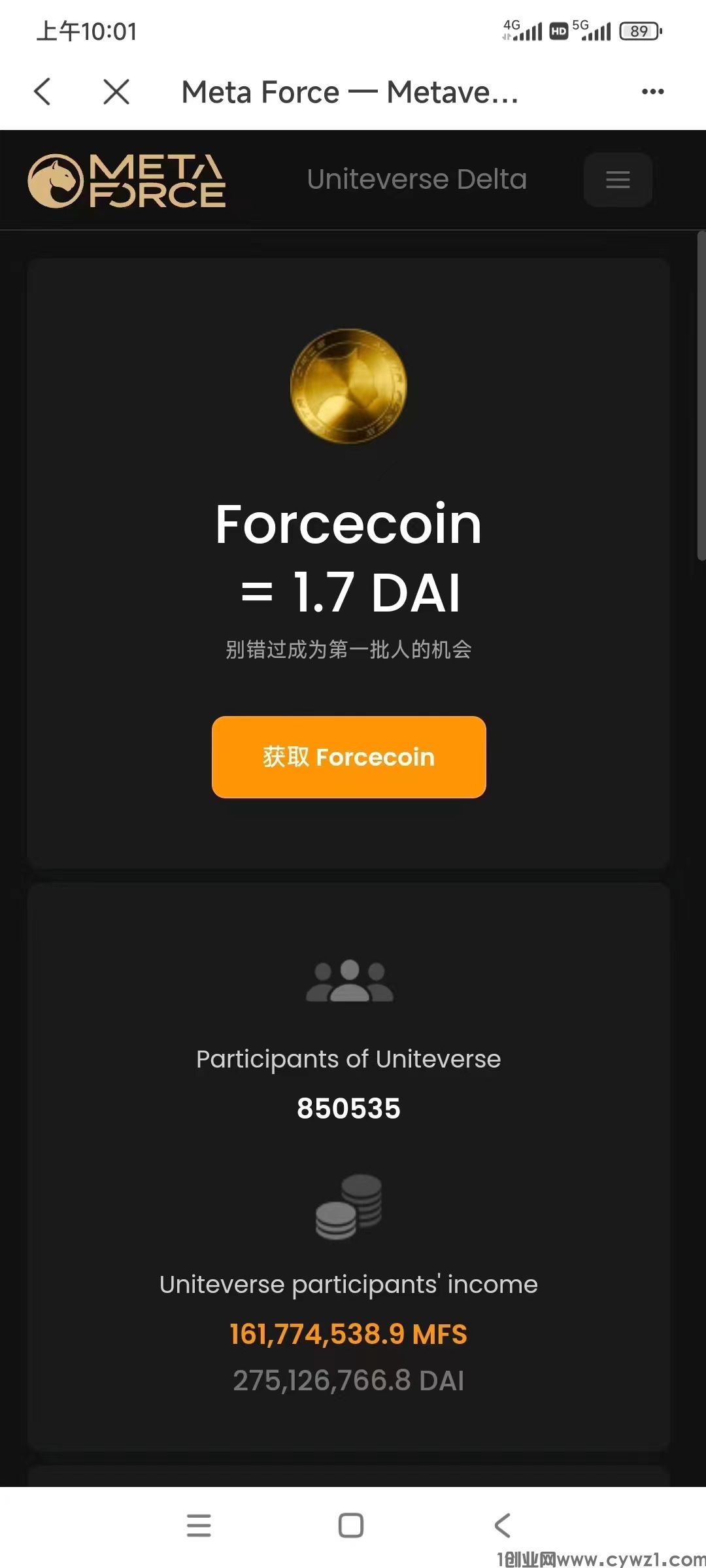Open the three-dot overflow menu

[652, 91]
